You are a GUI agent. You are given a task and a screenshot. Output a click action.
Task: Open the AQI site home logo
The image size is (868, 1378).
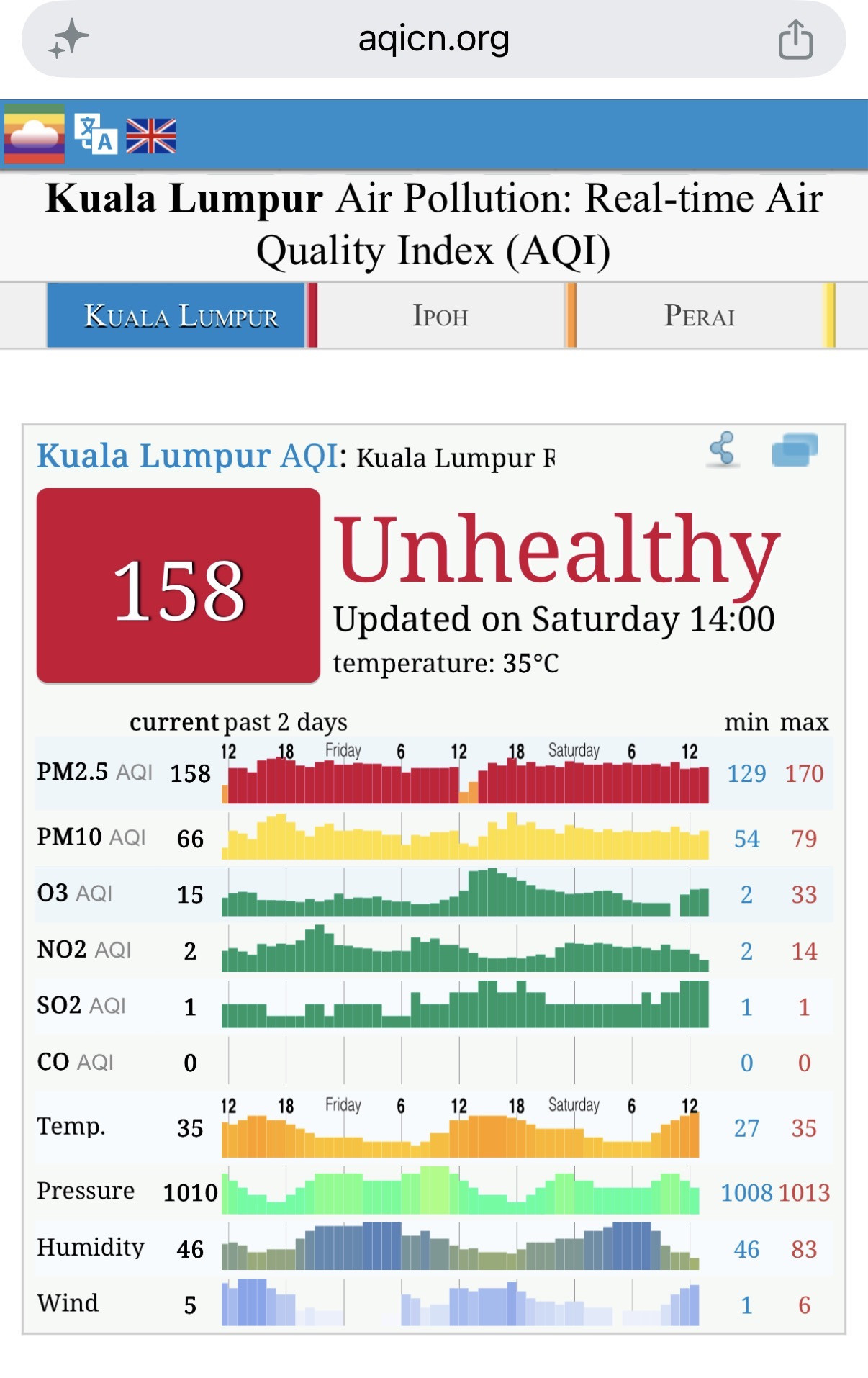click(x=34, y=135)
